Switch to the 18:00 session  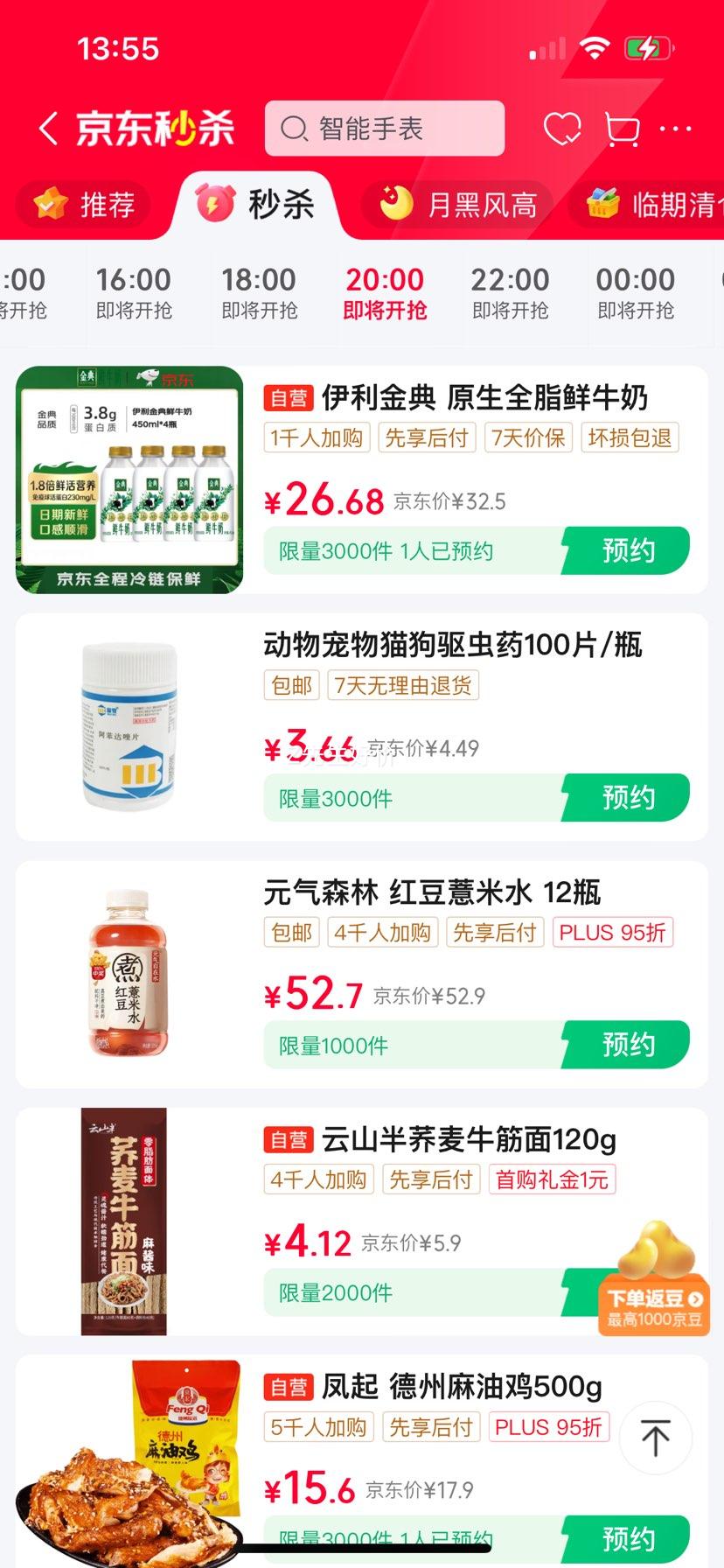(x=260, y=293)
